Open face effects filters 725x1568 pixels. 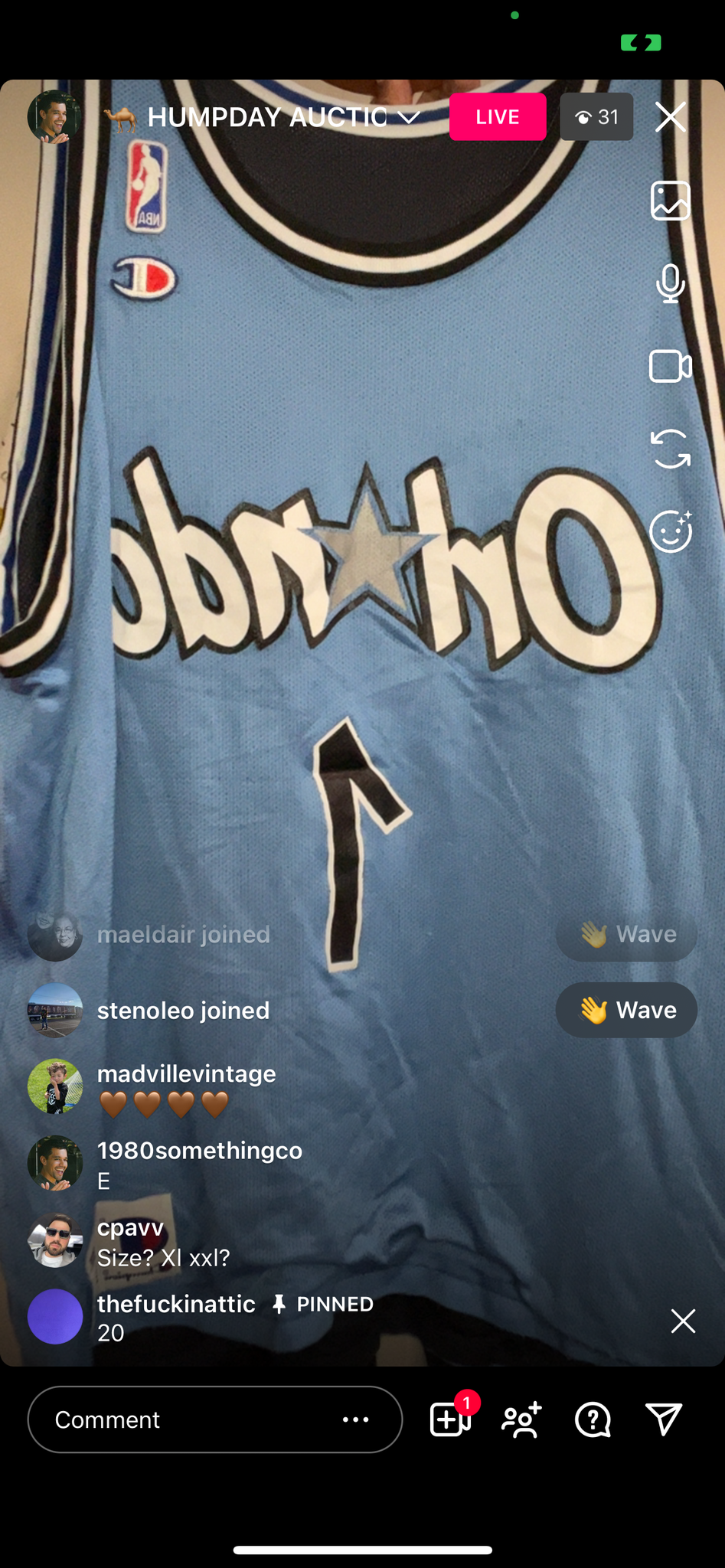click(671, 531)
